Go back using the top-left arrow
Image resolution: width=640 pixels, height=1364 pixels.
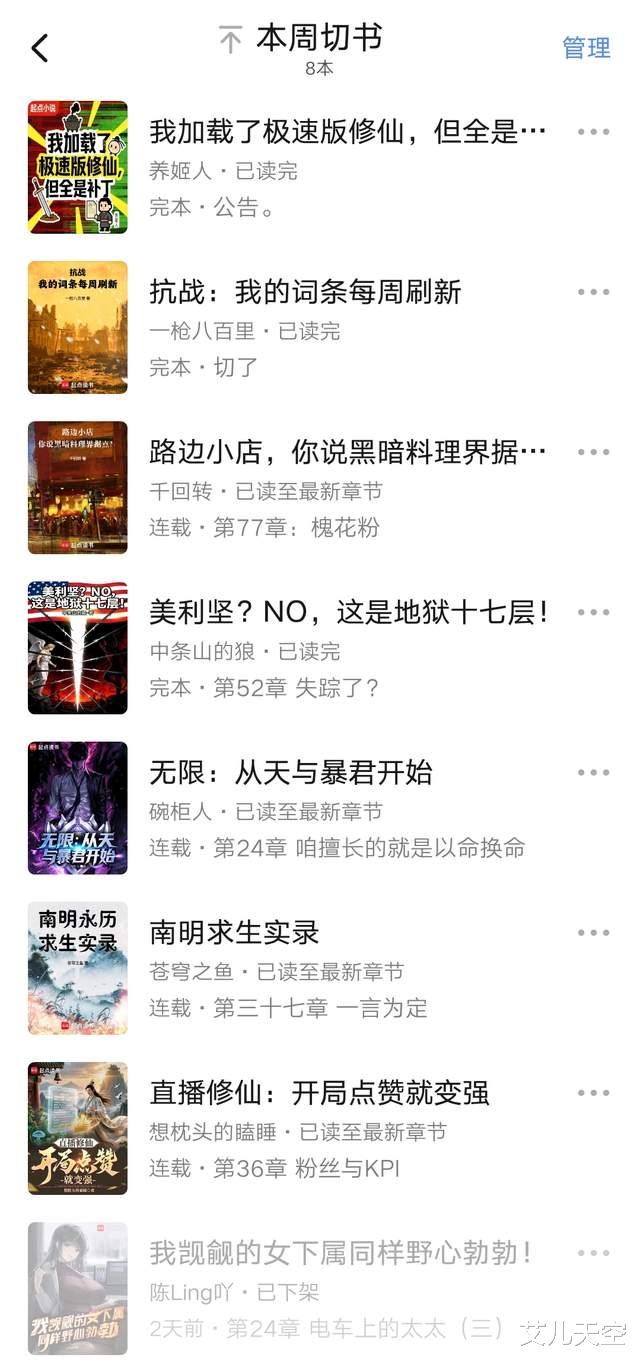coord(40,48)
